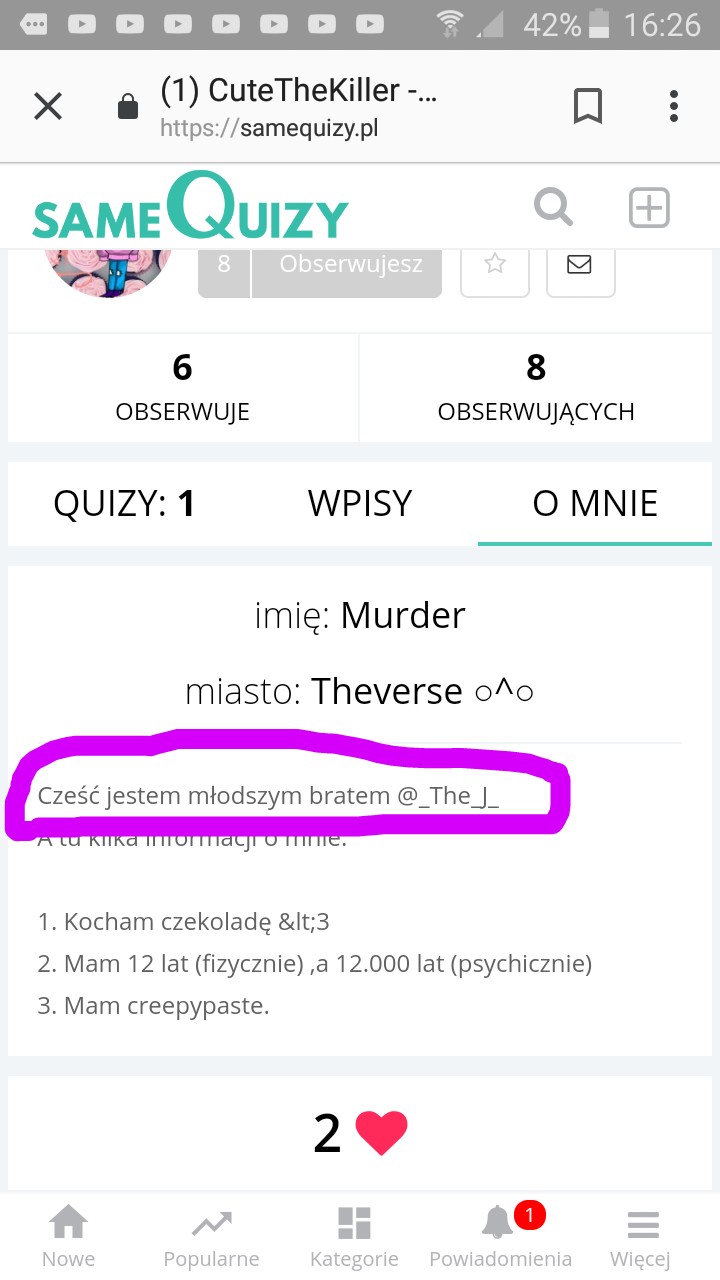
Task: Tap the Obserwujesz follow button
Action: [x=348, y=265]
